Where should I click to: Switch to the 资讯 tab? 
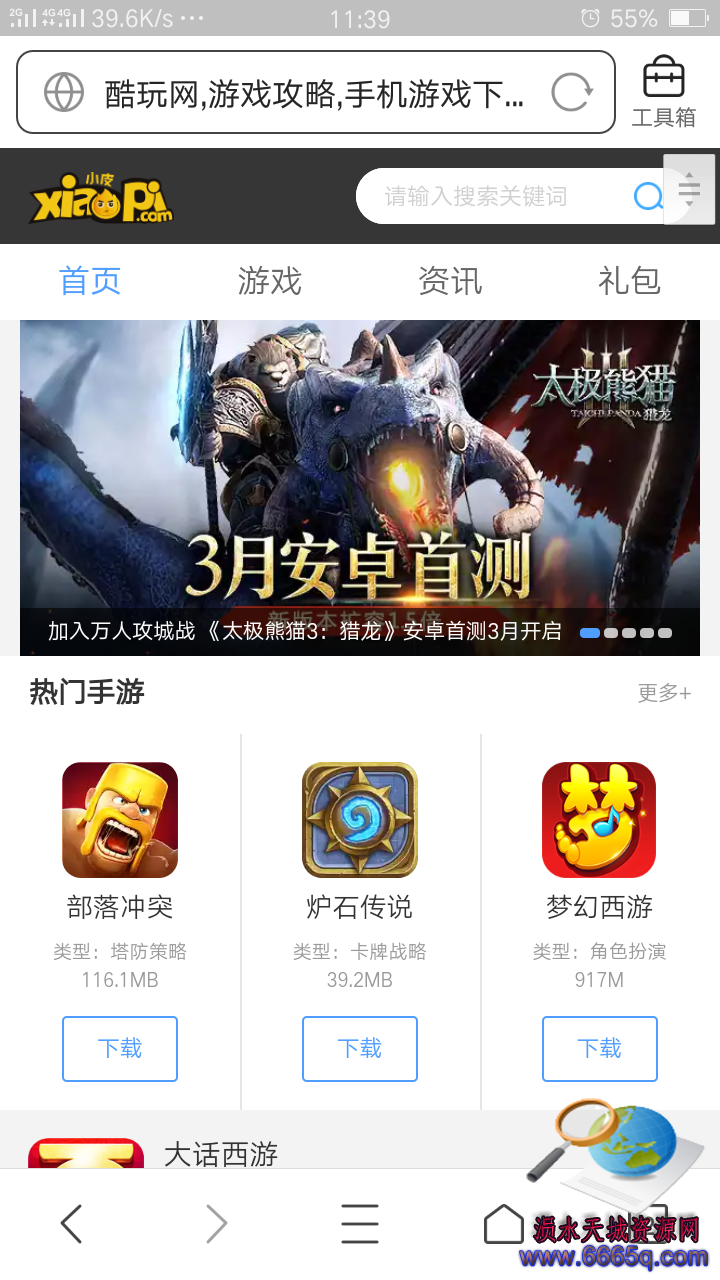point(449,281)
